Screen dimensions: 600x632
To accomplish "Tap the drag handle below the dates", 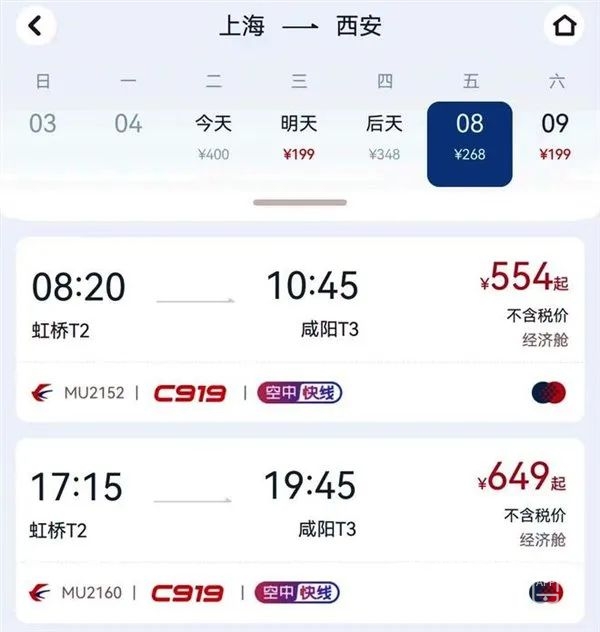I will coord(300,203).
